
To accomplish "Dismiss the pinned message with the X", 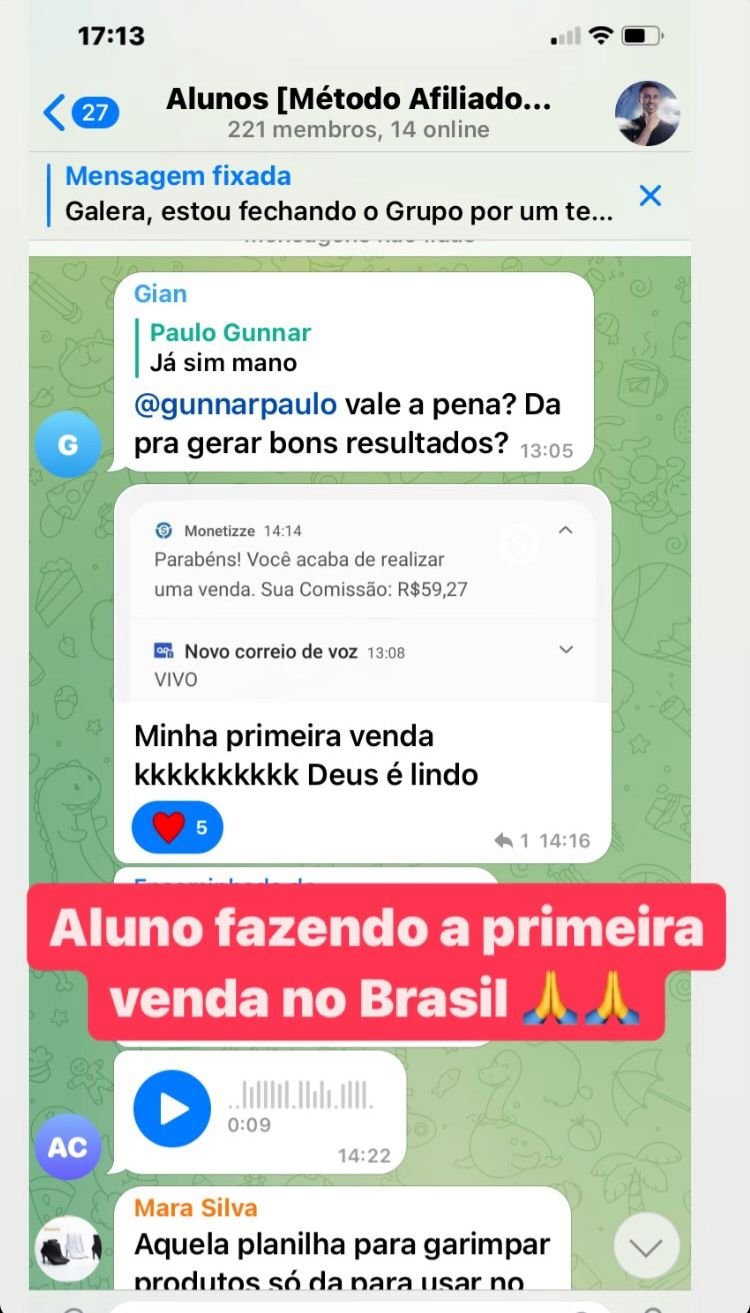I will pyautogui.click(x=650, y=196).
